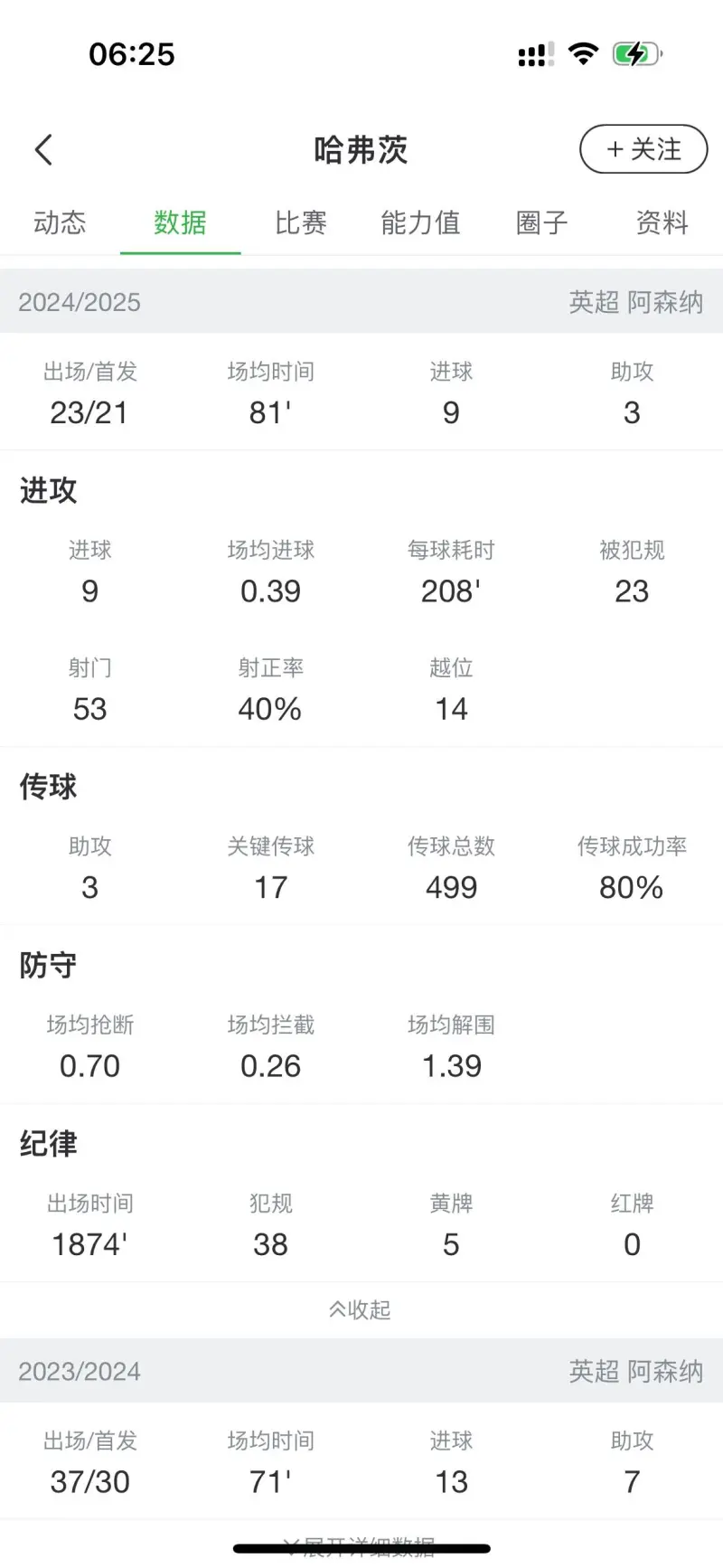Expand 2023/2024 detailed stats

coord(361,1546)
